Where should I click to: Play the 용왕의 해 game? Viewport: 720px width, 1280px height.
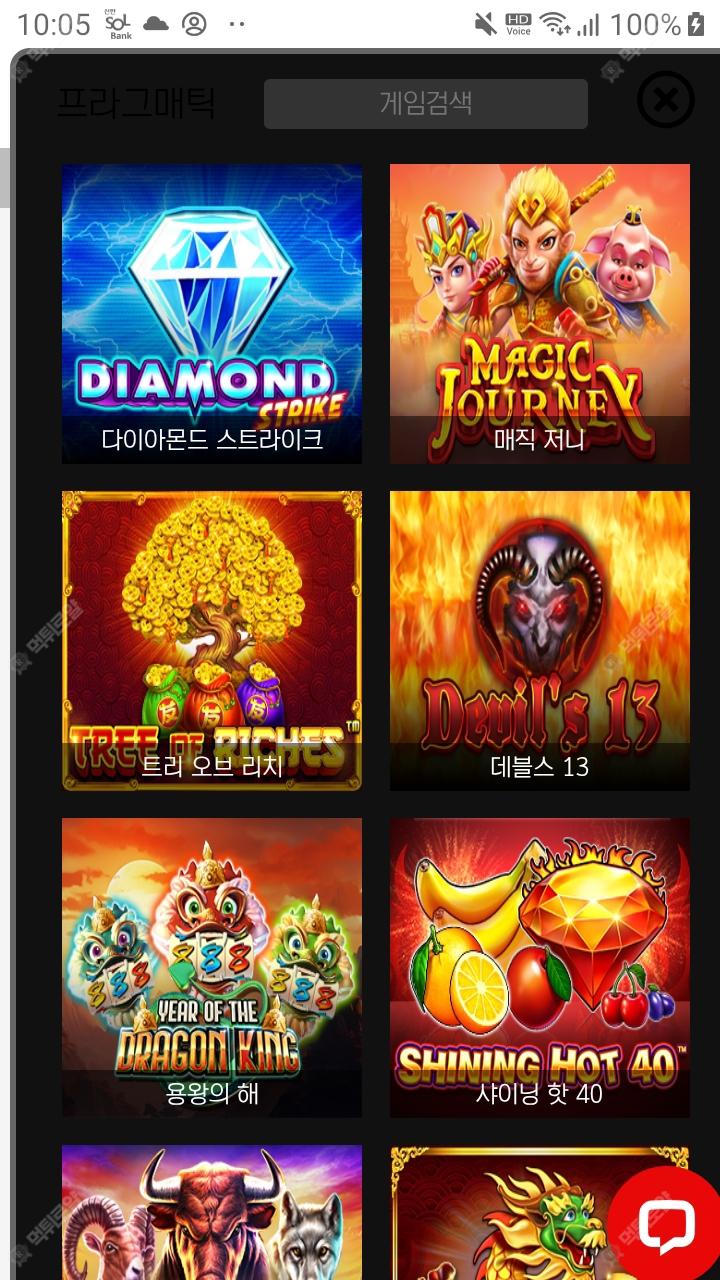coord(212,967)
